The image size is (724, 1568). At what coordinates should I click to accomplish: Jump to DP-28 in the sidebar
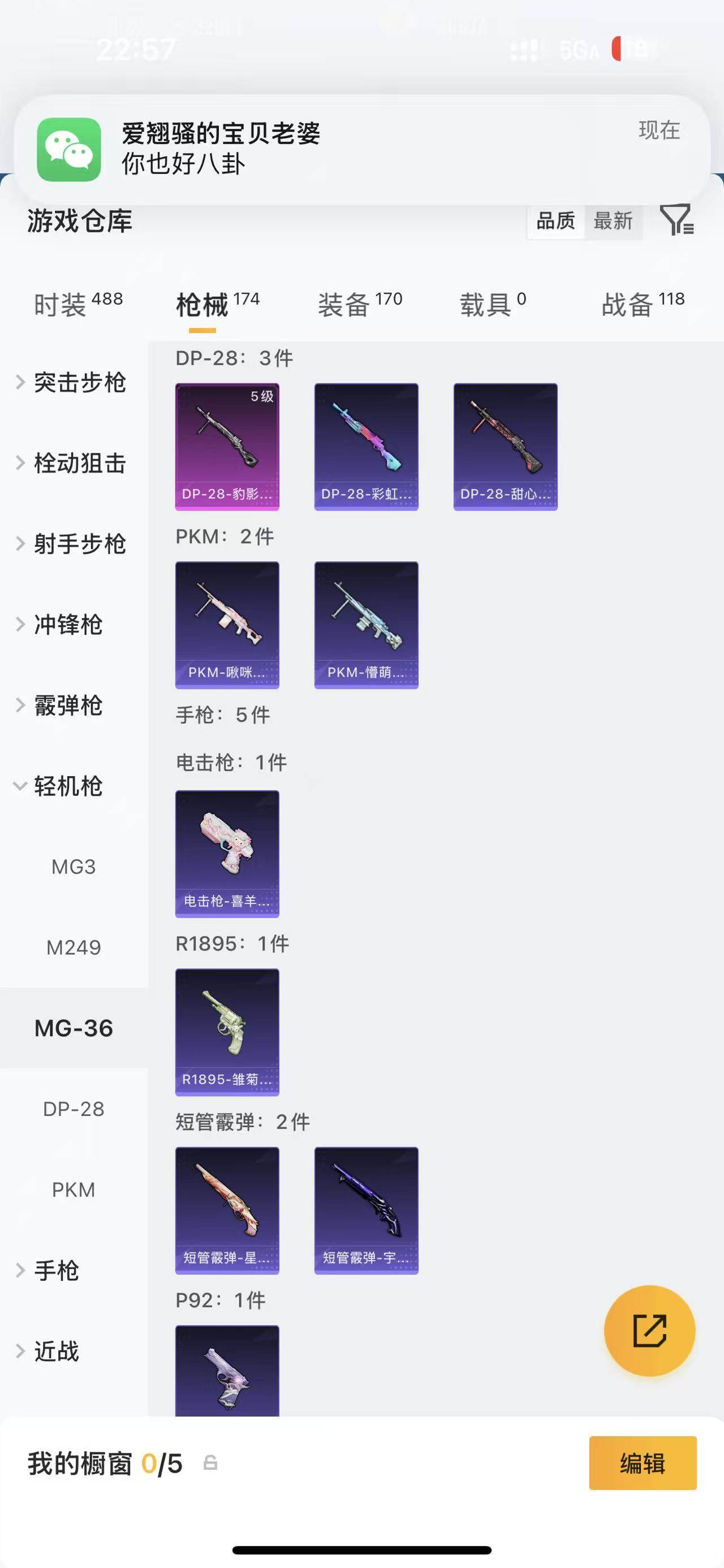click(74, 1109)
